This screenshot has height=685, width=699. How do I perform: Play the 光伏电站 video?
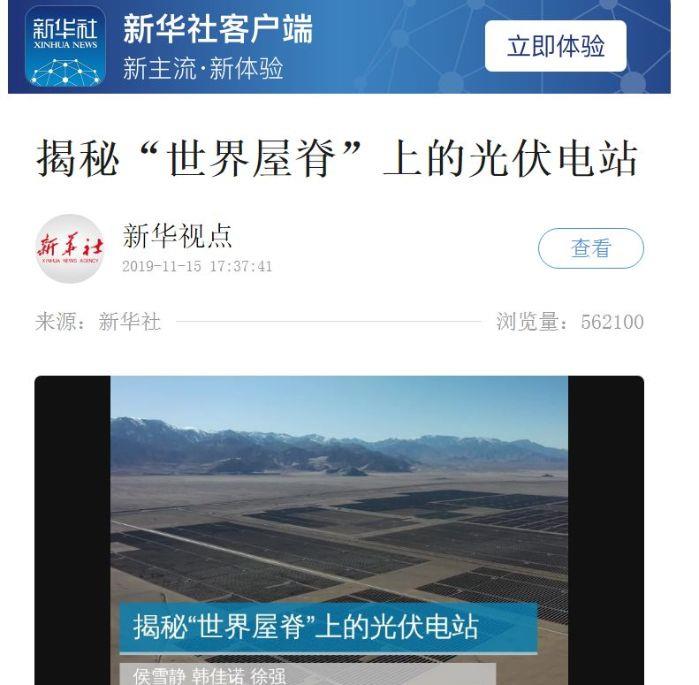[339, 520]
